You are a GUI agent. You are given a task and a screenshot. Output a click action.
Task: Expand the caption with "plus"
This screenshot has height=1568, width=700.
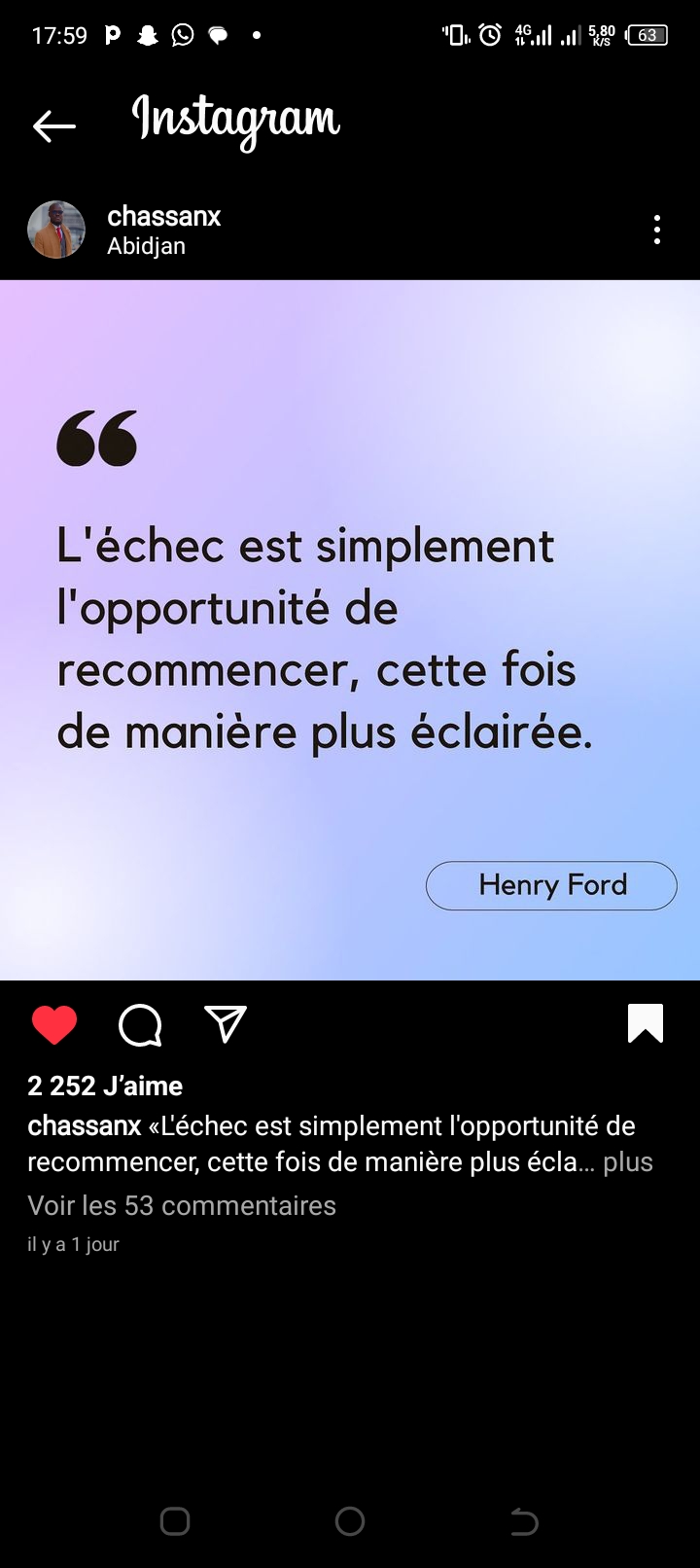[628, 1162]
